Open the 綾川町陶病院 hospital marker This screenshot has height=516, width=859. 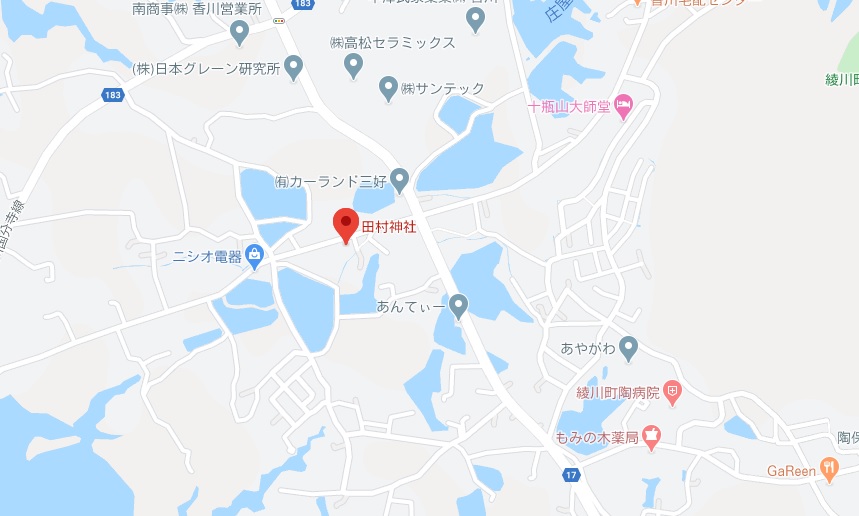coord(673,390)
